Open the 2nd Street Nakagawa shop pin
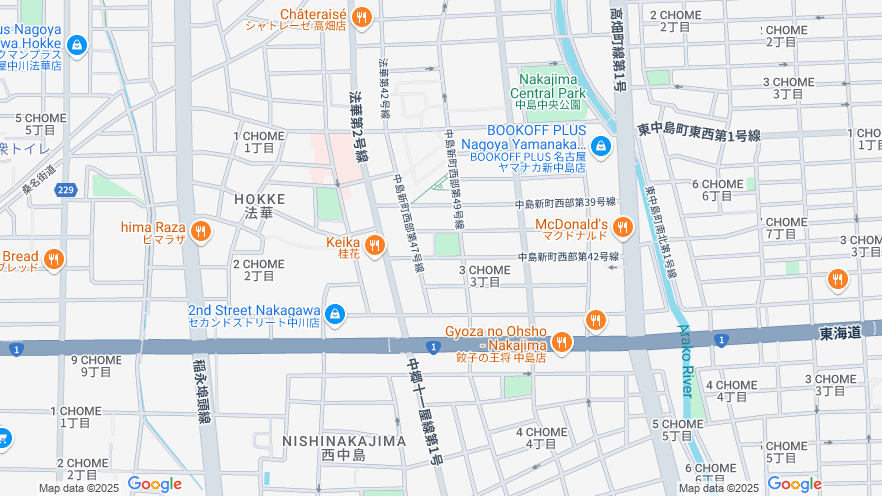 [x=335, y=314]
